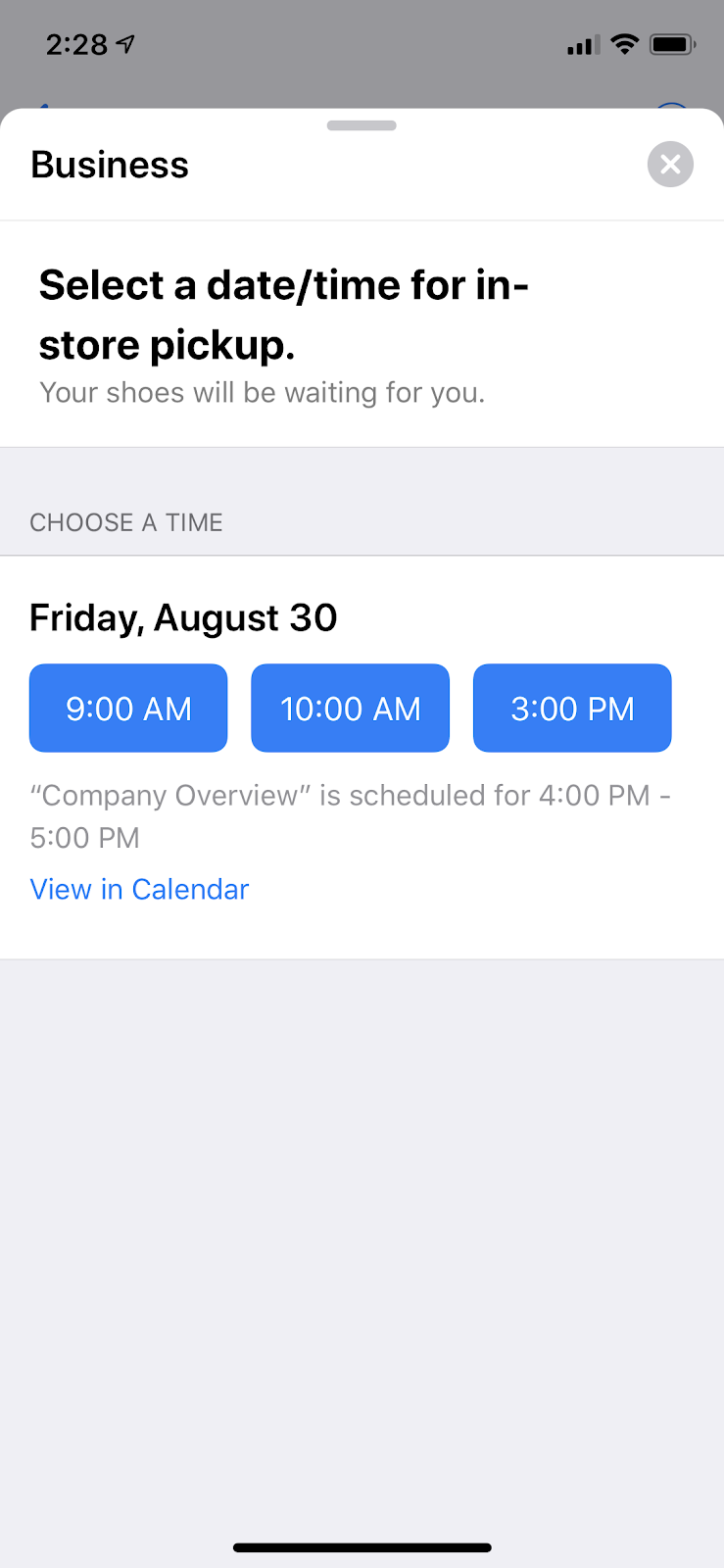This screenshot has width=724, height=1568.
Task: Close the Business sheet
Action: (670, 165)
